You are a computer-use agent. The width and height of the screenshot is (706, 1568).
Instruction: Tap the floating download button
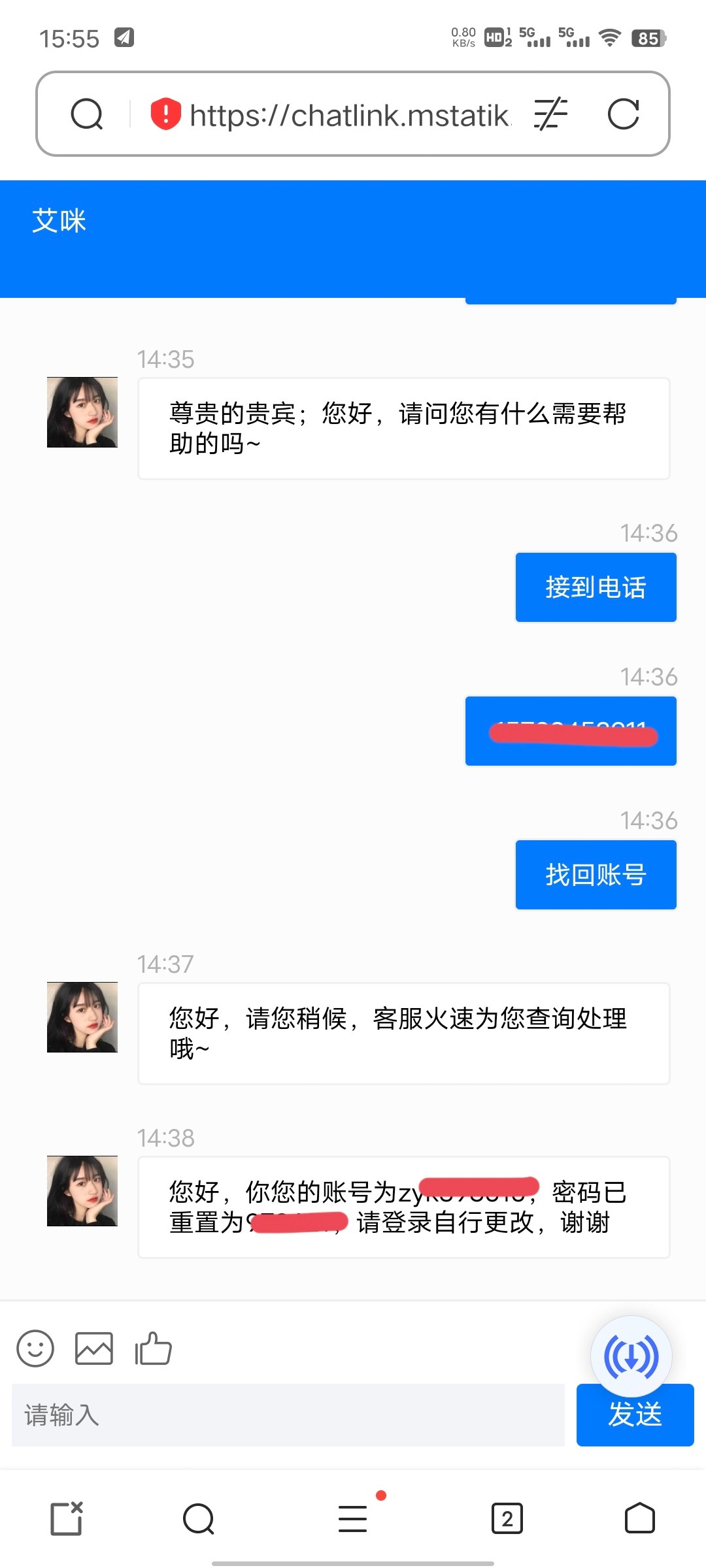631,1356
